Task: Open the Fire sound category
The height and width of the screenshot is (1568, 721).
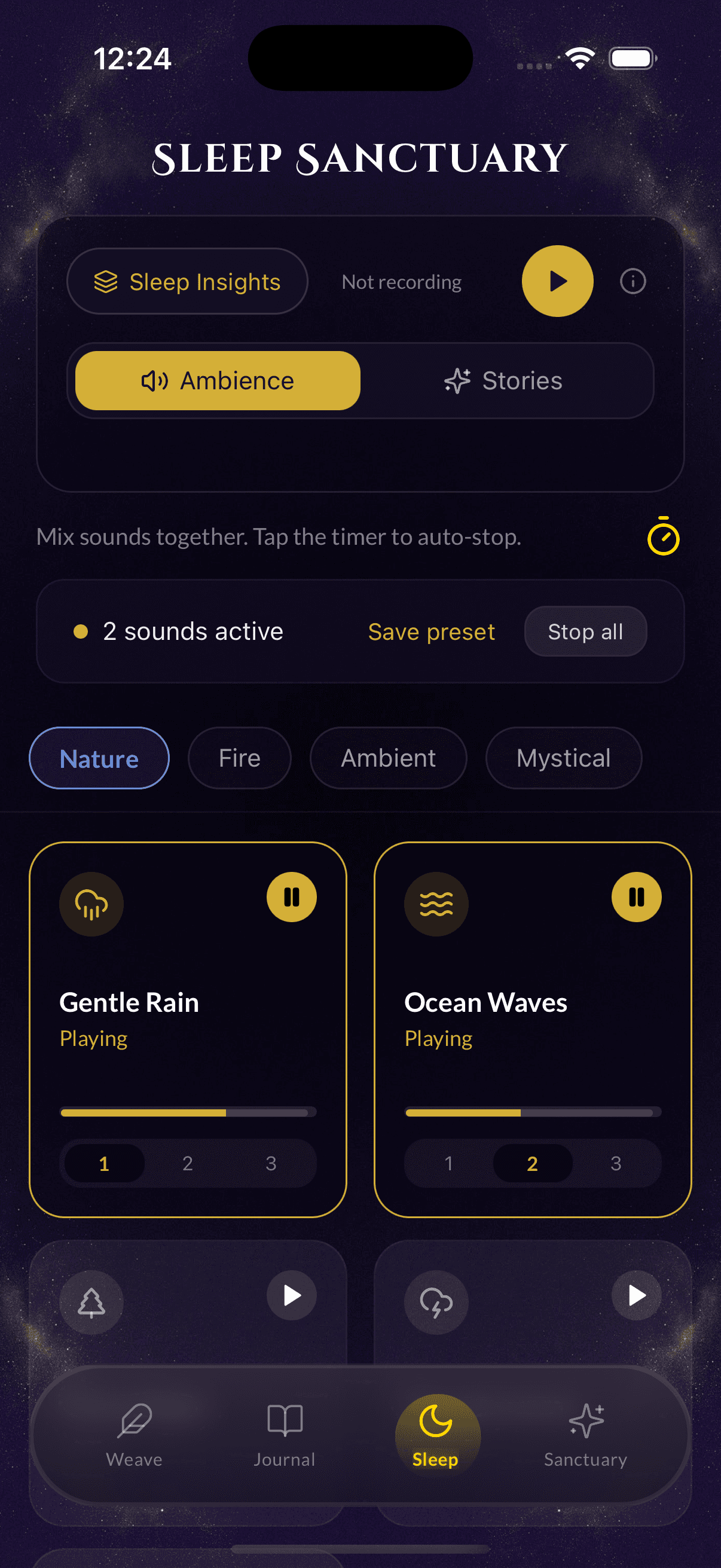Action: click(239, 758)
